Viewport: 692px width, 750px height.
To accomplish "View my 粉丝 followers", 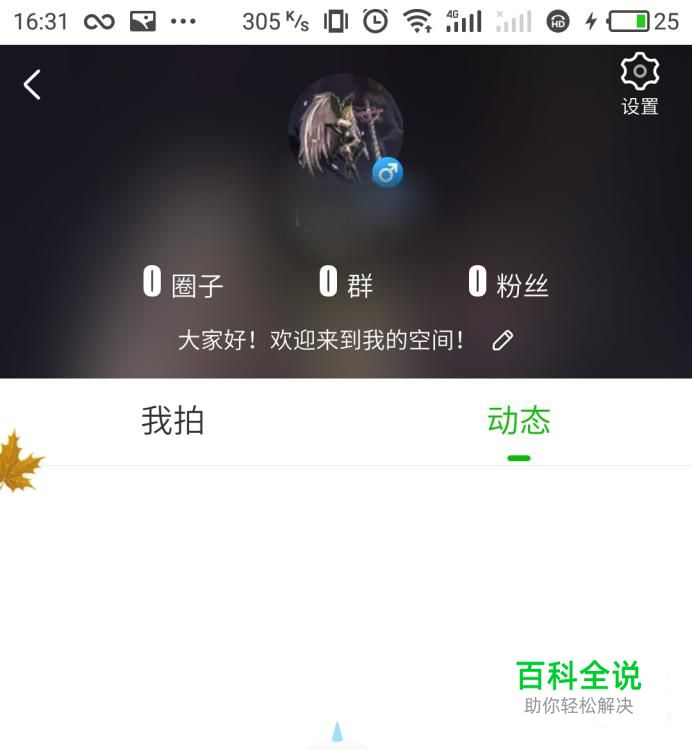I will pos(508,284).
